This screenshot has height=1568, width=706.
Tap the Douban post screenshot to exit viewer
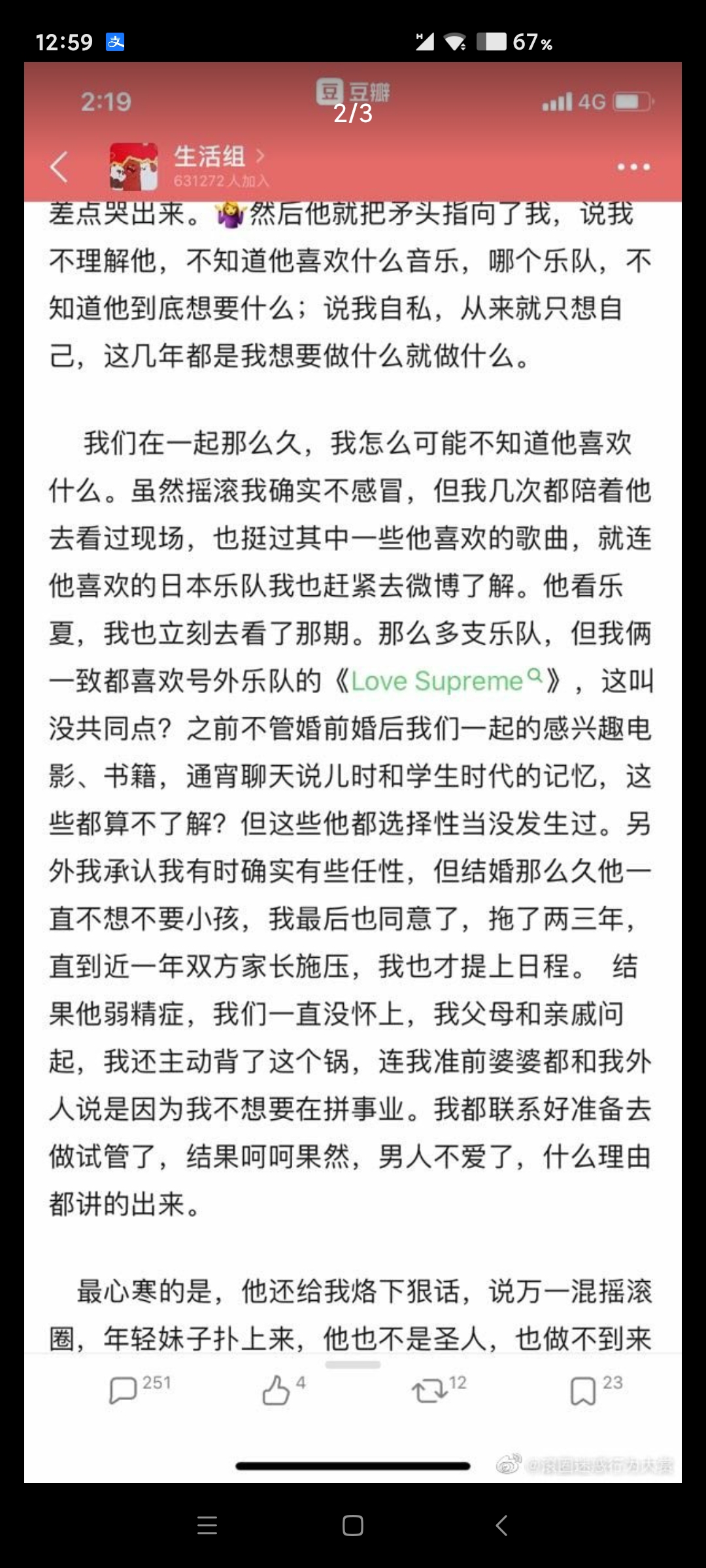(x=353, y=784)
